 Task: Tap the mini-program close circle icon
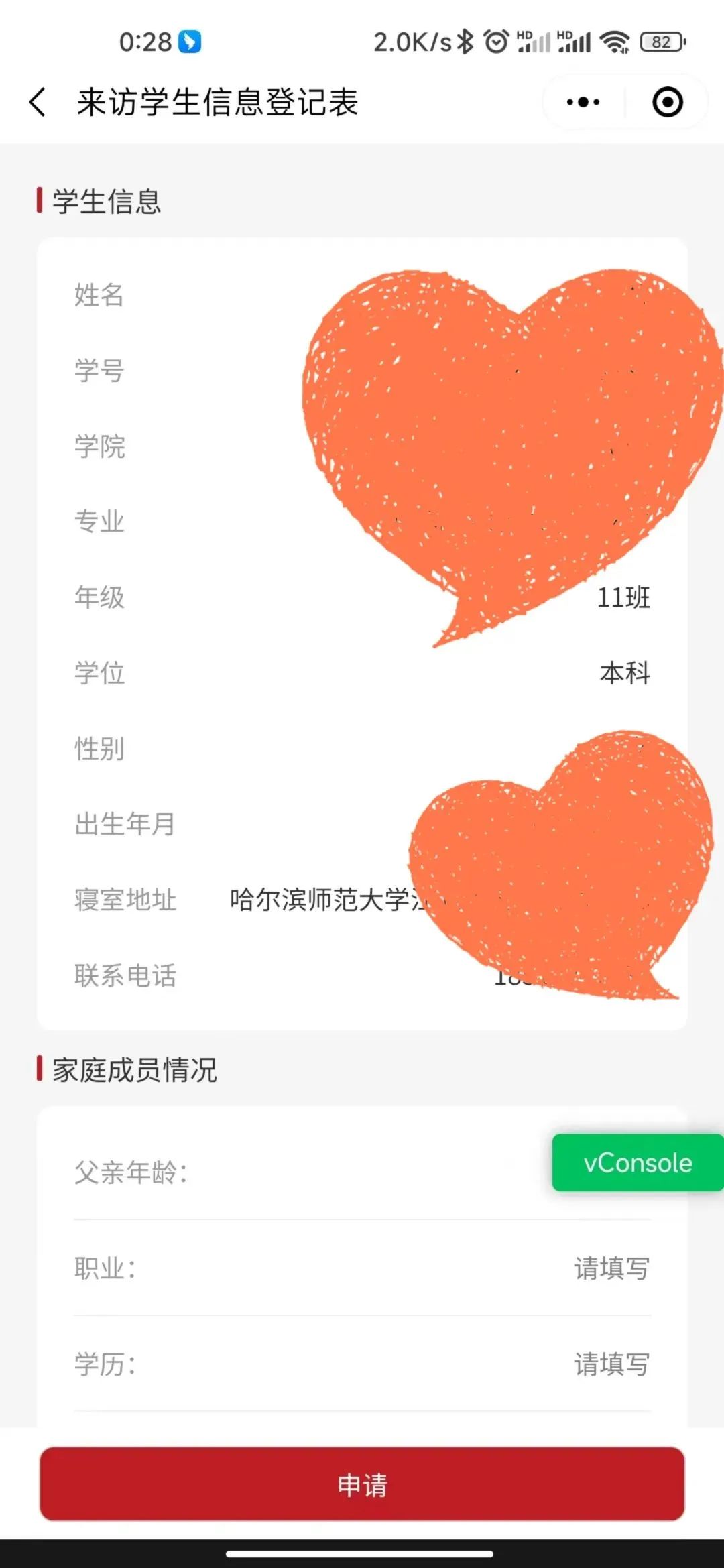[x=666, y=102]
